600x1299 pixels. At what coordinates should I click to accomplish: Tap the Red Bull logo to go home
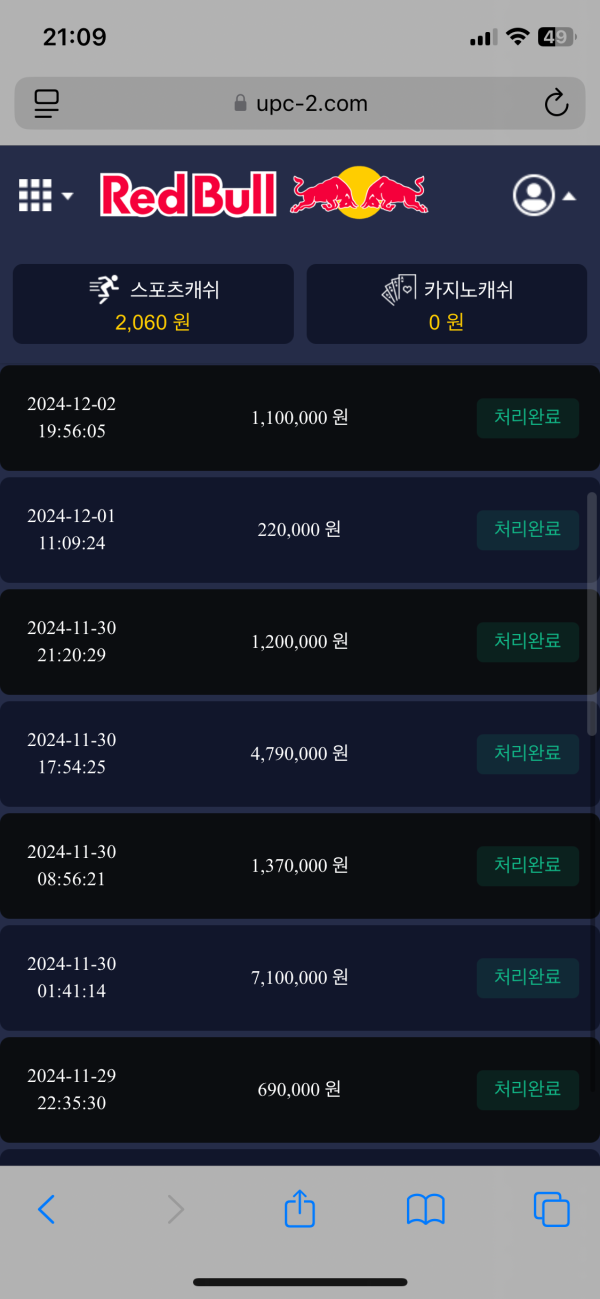[x=264, y=194]
